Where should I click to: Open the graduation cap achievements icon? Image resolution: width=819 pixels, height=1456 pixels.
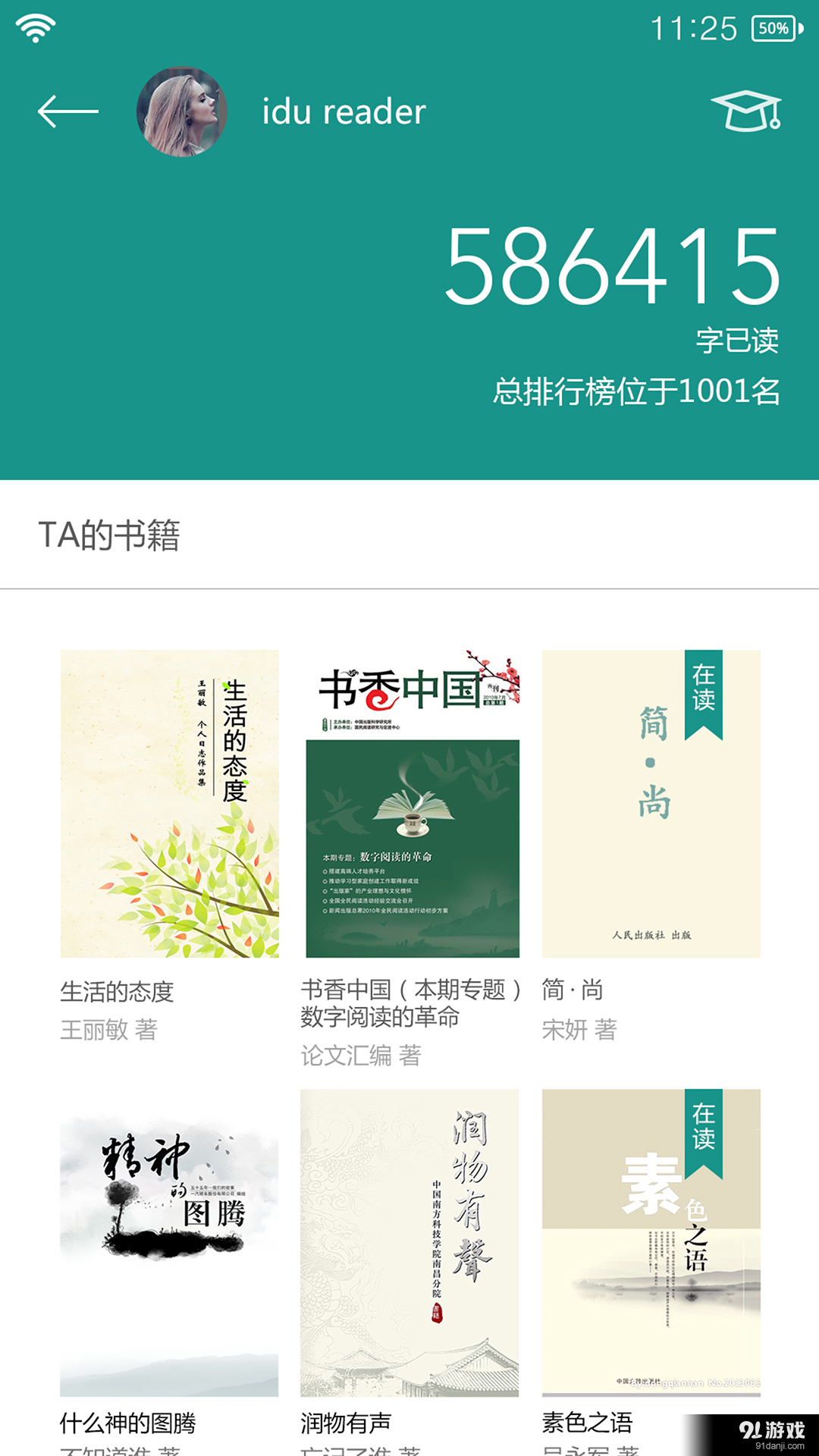747,111
